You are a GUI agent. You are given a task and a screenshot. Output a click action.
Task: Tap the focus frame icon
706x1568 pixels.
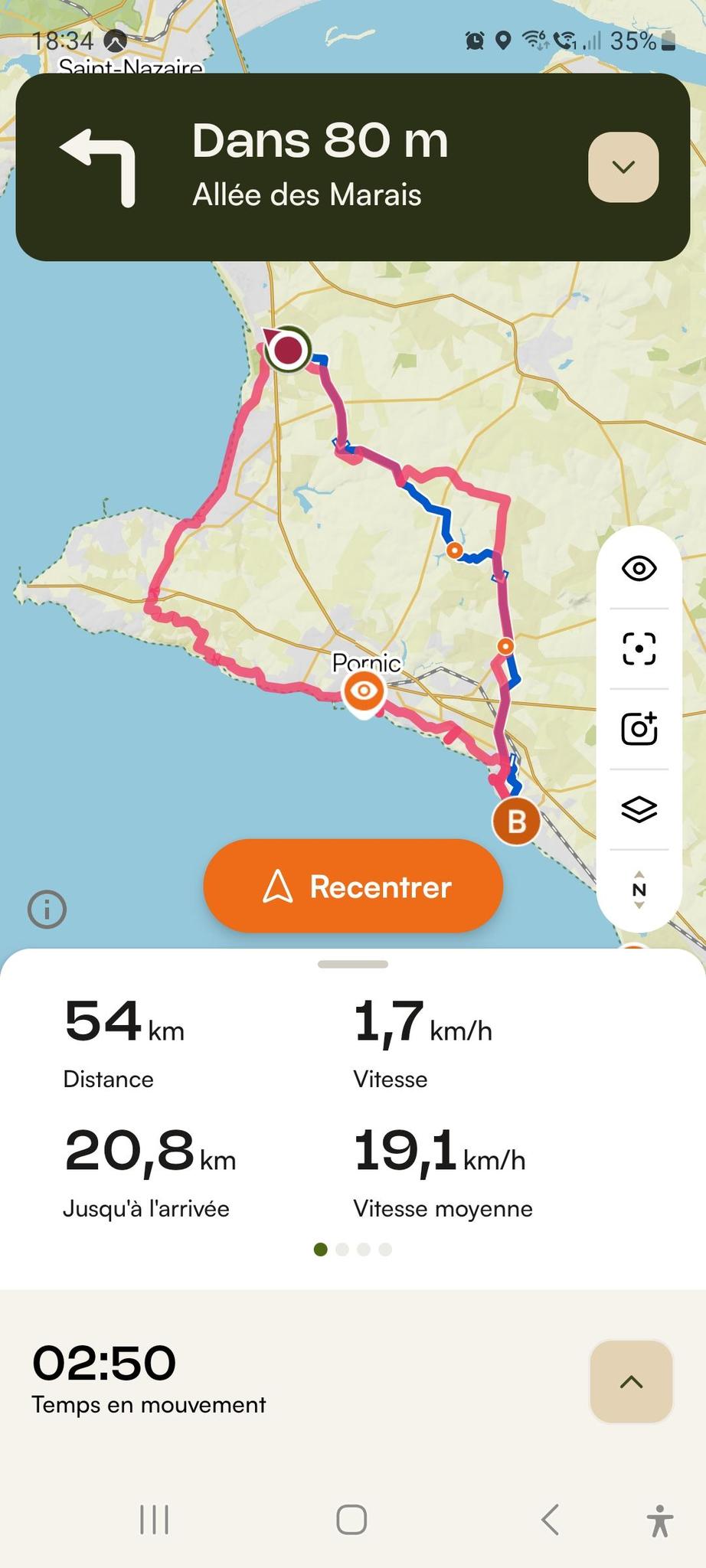[639, 648]
